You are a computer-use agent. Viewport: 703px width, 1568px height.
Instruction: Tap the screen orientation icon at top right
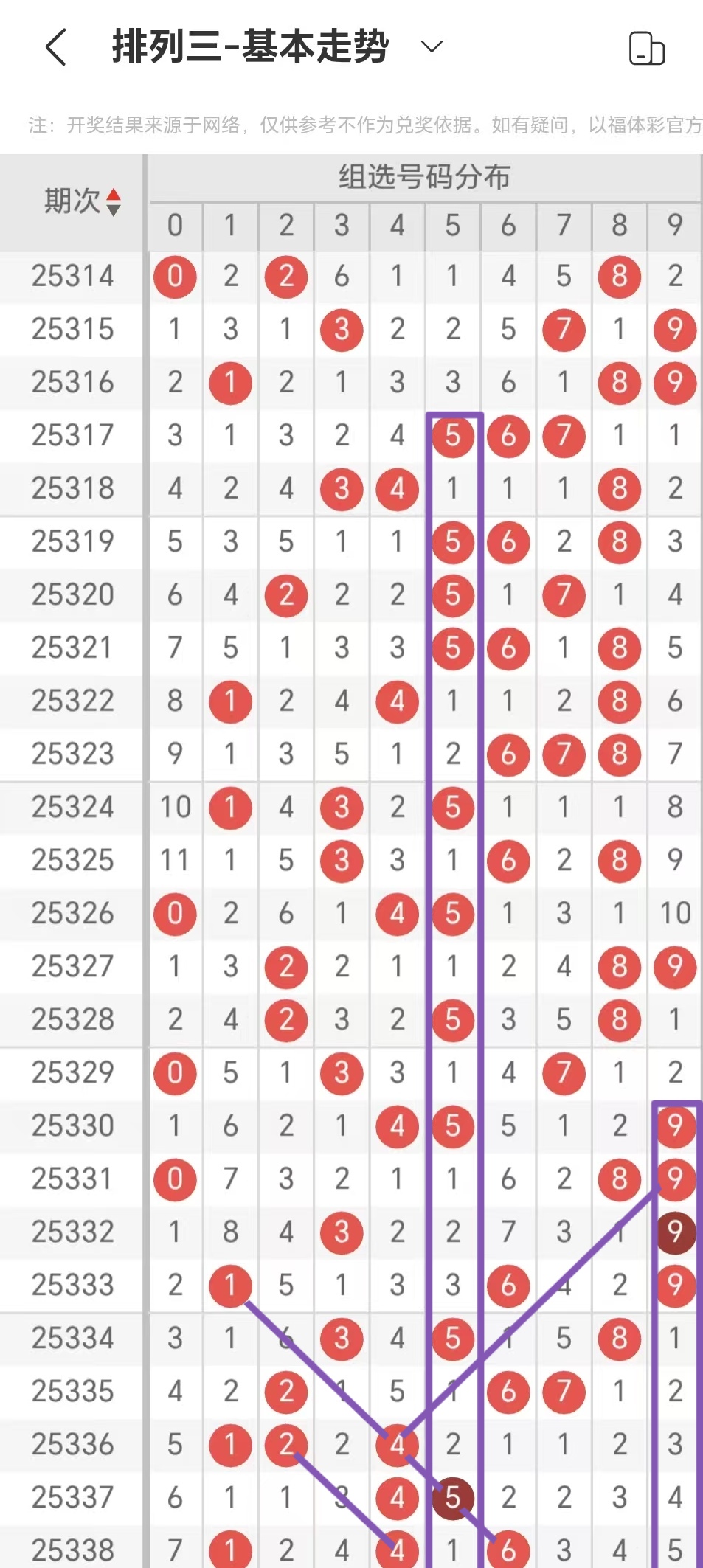647,49
